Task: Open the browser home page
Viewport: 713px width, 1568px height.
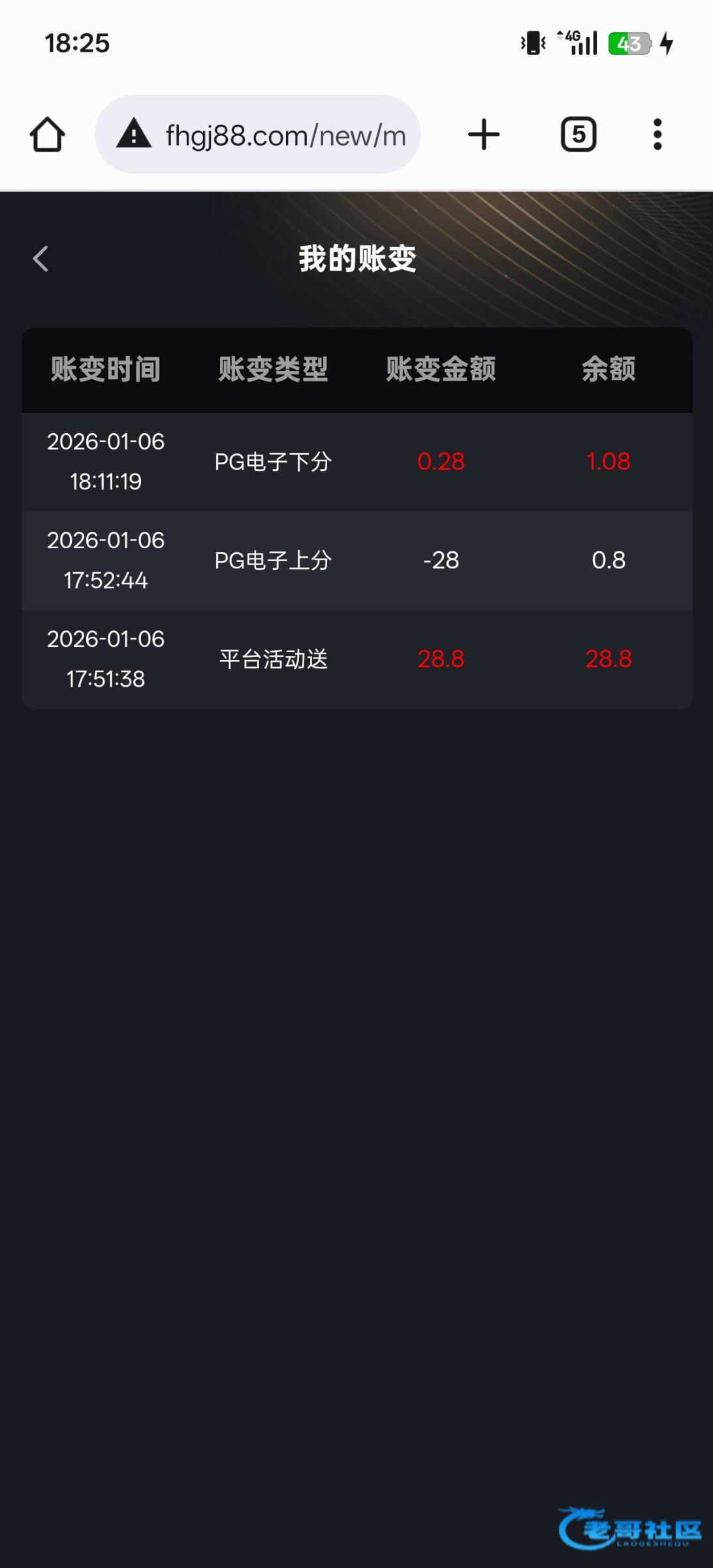Action: click(47, 135)
